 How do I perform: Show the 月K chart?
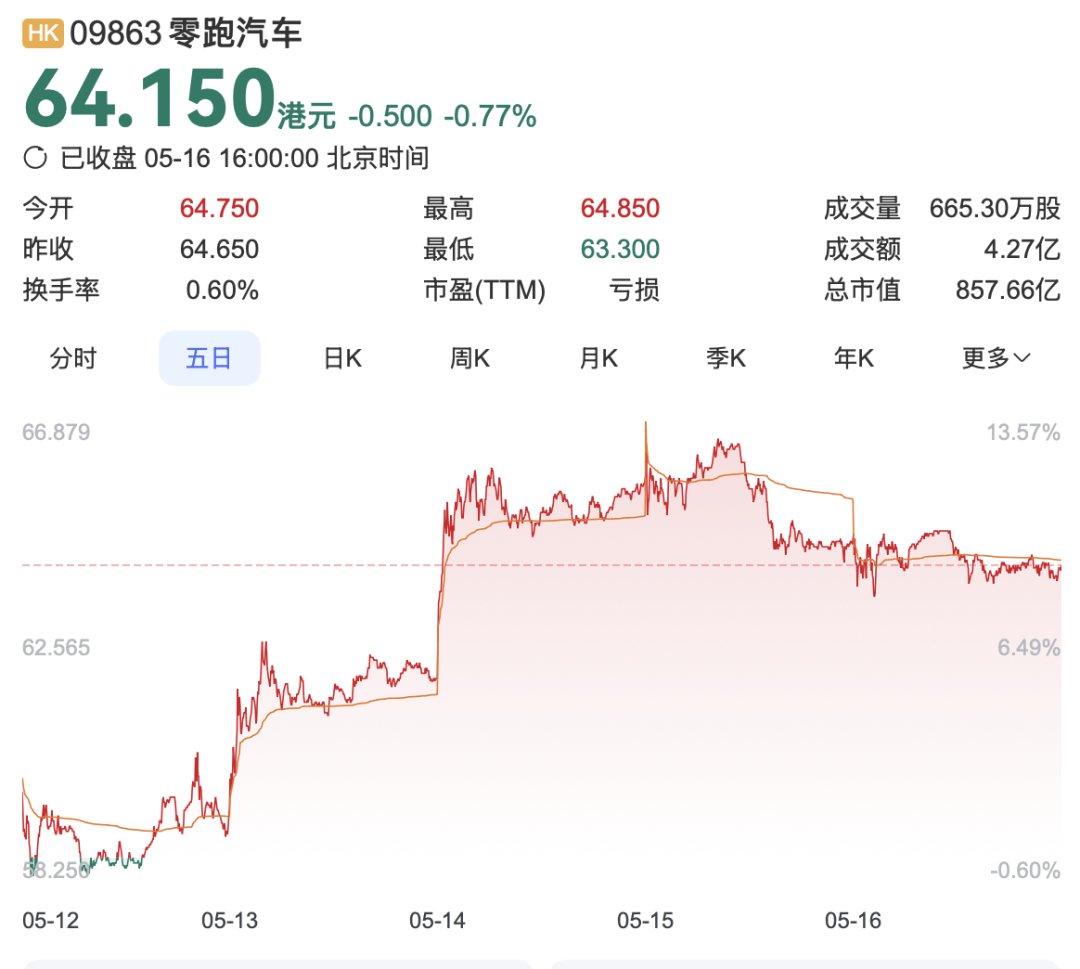coord(598,358)
